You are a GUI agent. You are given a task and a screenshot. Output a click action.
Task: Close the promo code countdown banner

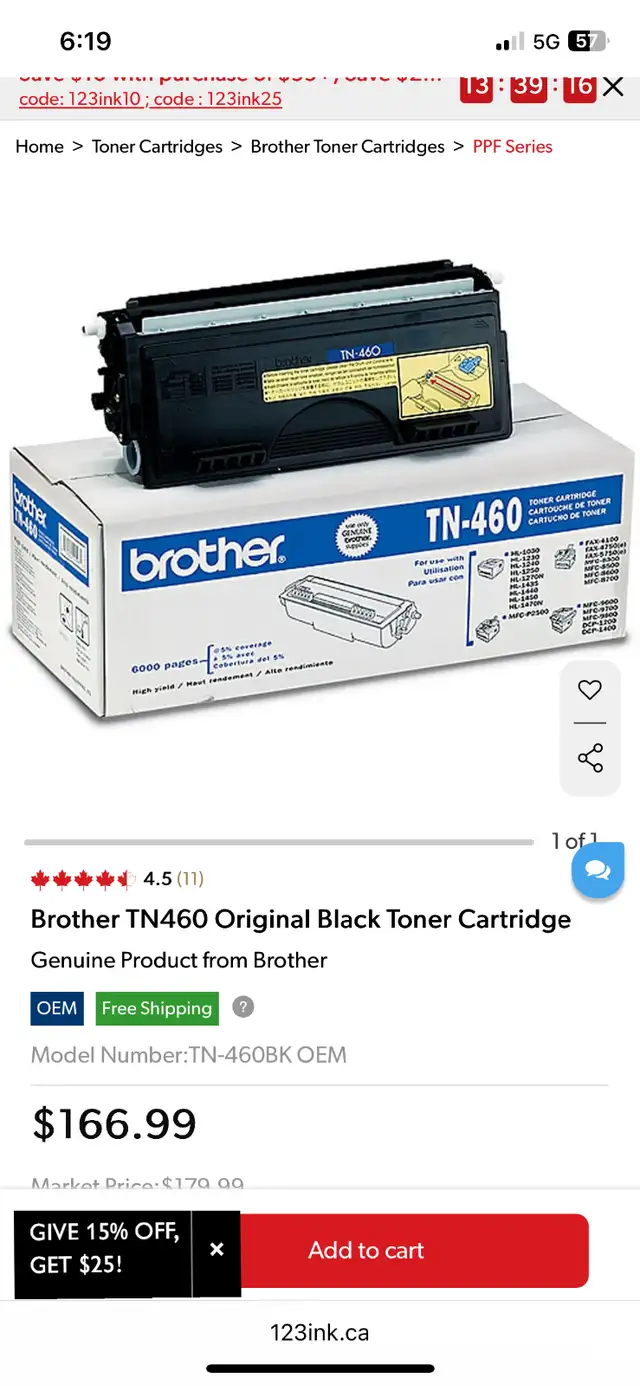pos(612,86)
